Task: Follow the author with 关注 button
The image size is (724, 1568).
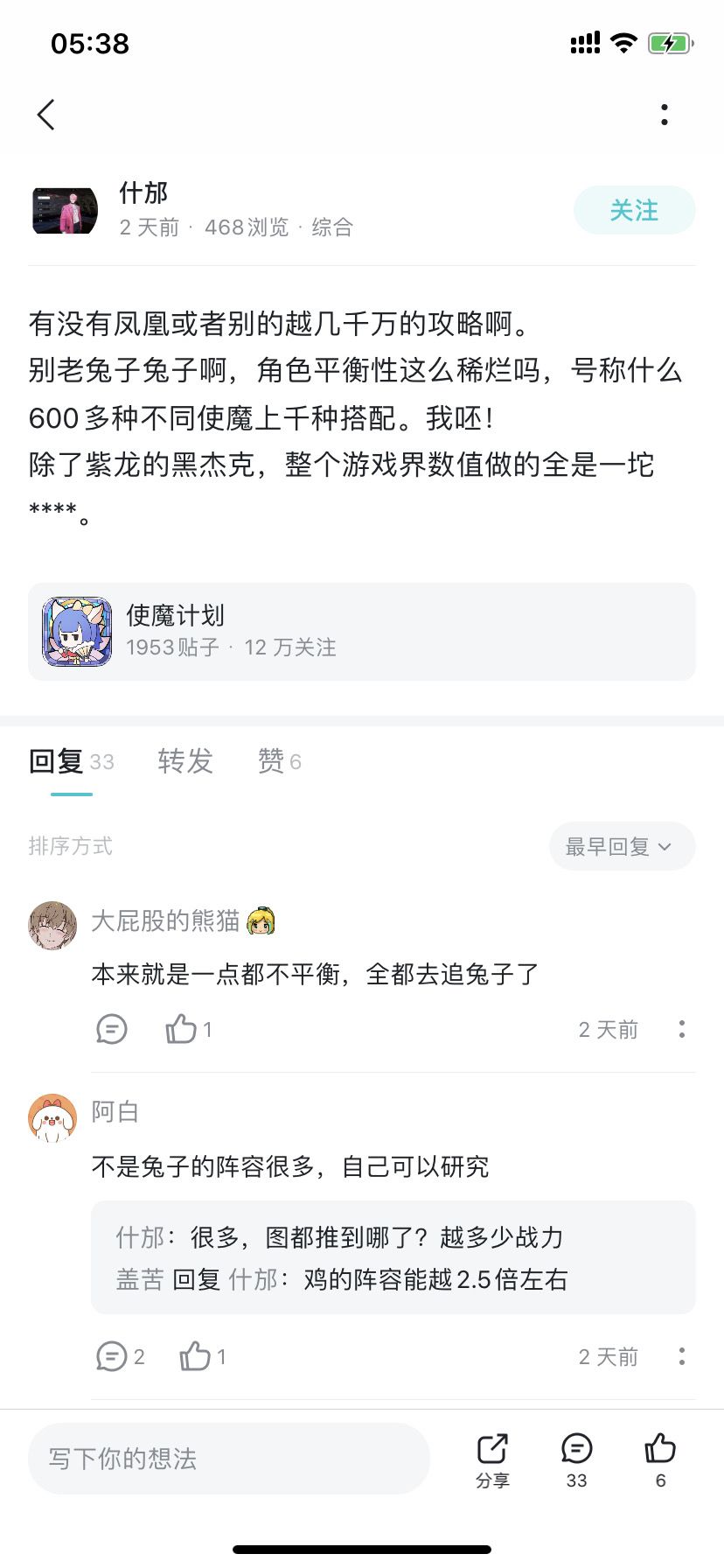Action: tap(634, 210)
